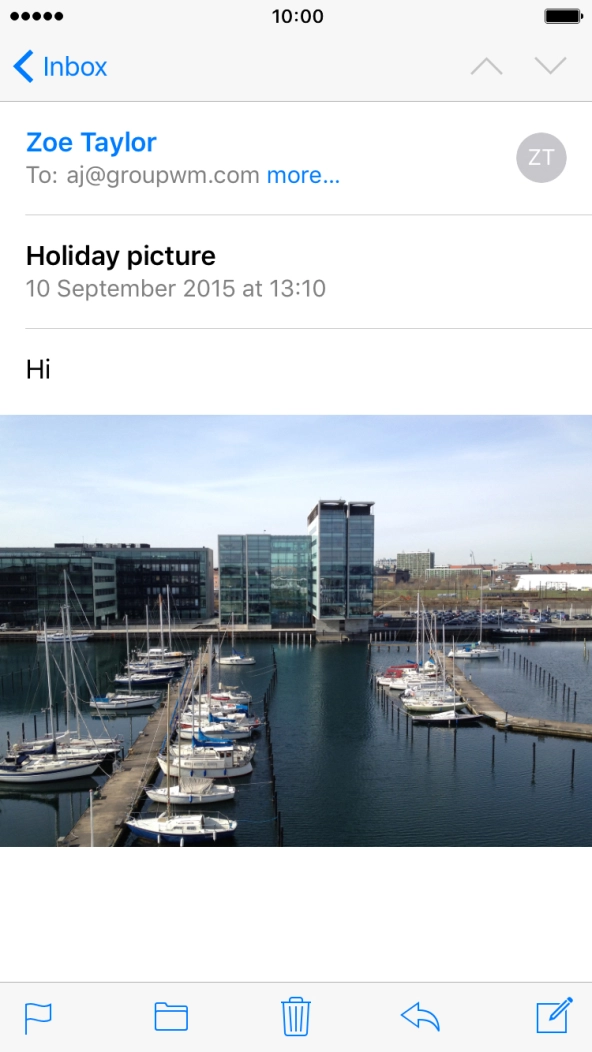The image size is (592, 1052).
Task: Reply to this email
Action: coord(420,1016)
